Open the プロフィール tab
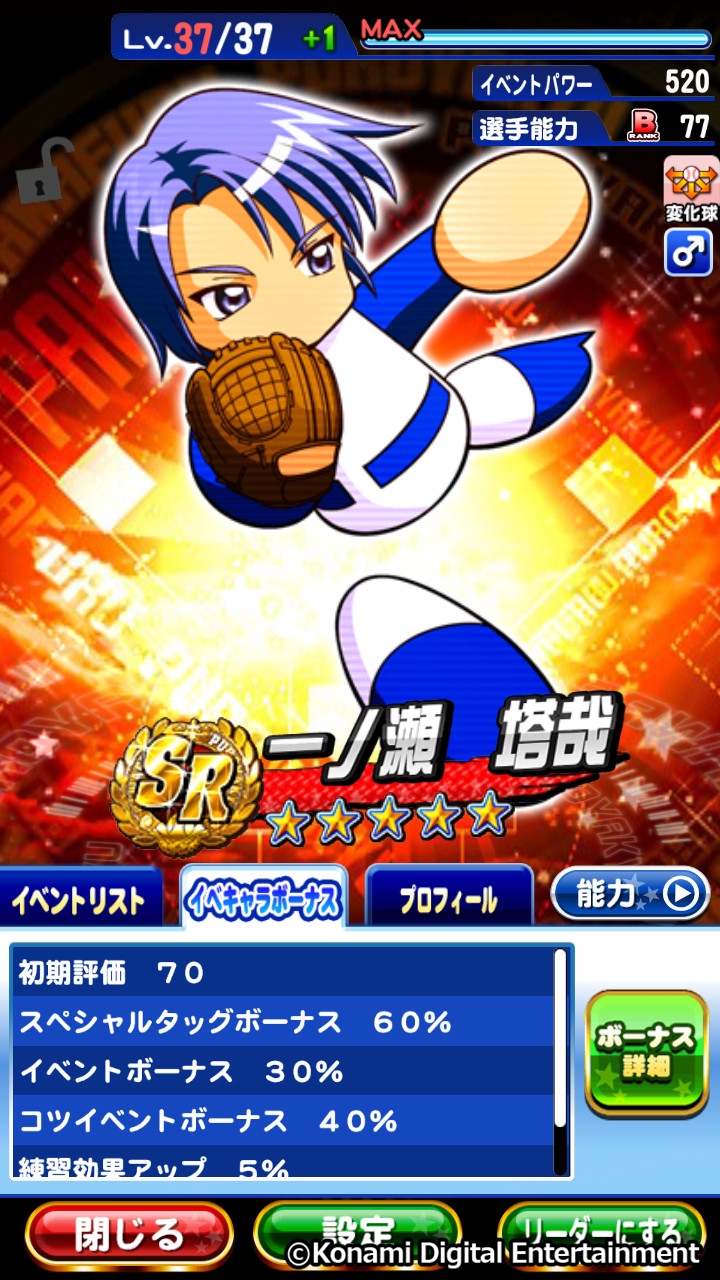 pyautogui.click(x=449, y=899)
